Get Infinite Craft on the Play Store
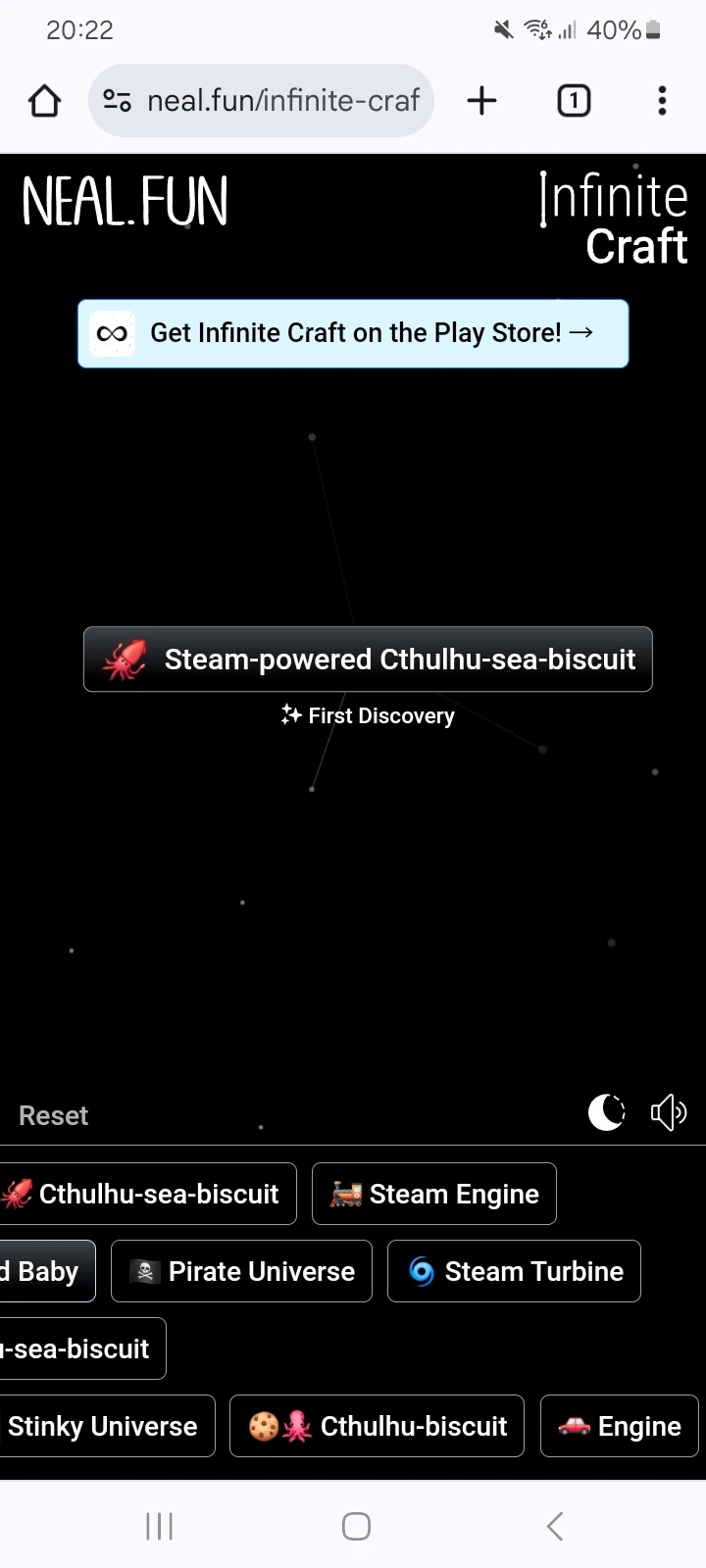Screen dimensions: 706x1568 pos(353,334)
